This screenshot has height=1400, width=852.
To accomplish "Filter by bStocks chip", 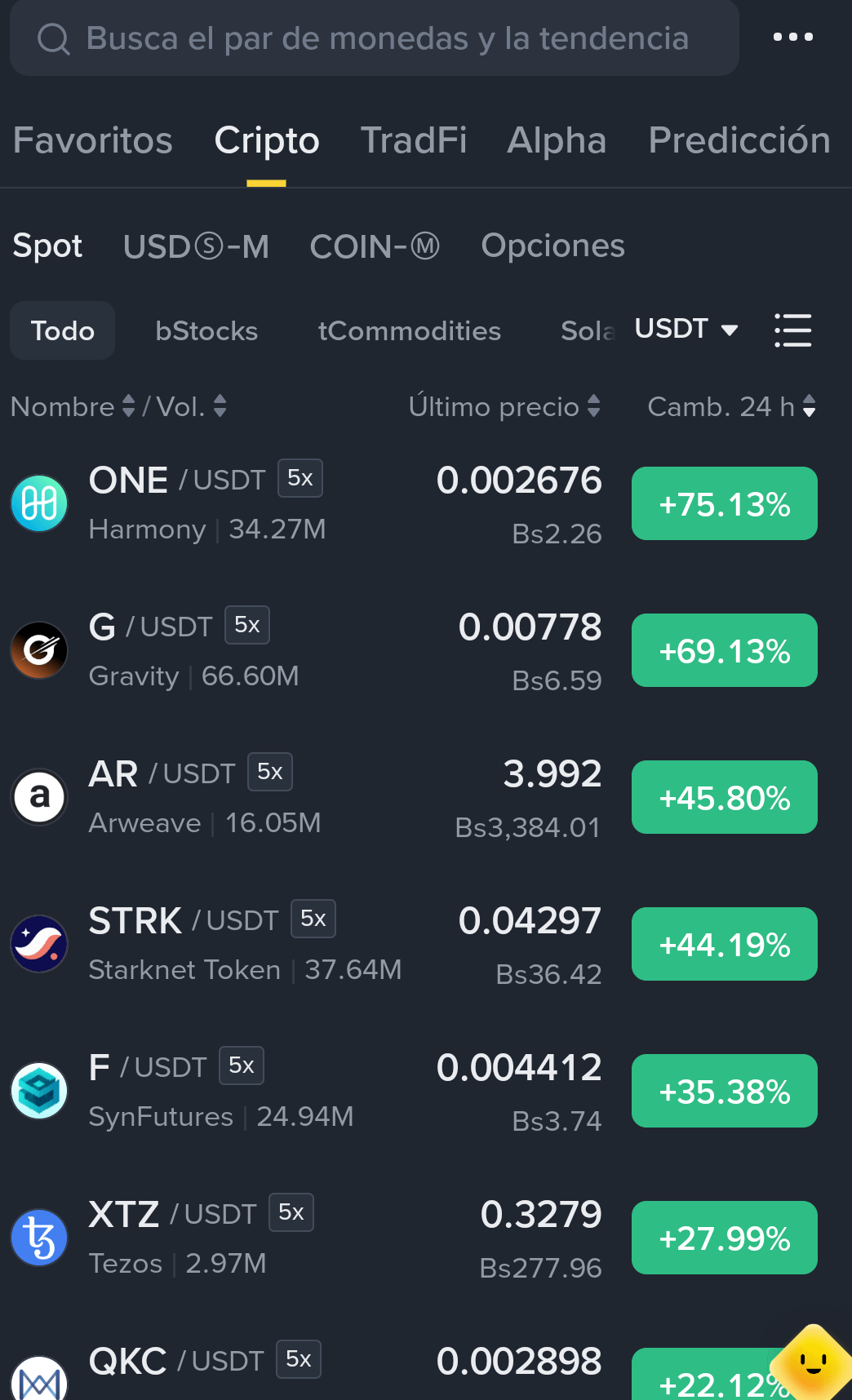I will (x=206, y=331).
